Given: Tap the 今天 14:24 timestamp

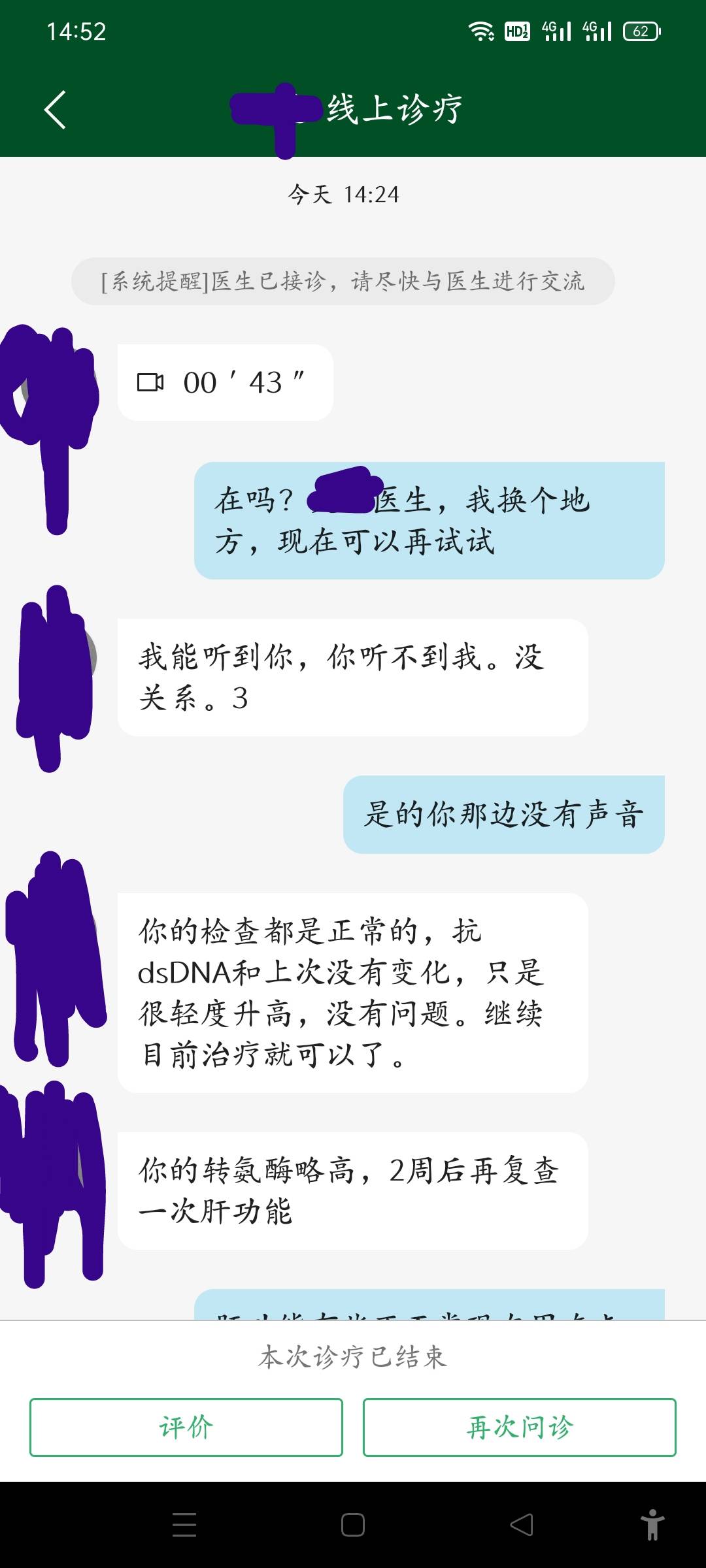Looking at the screenshot, I should click(x=345, y=193).
